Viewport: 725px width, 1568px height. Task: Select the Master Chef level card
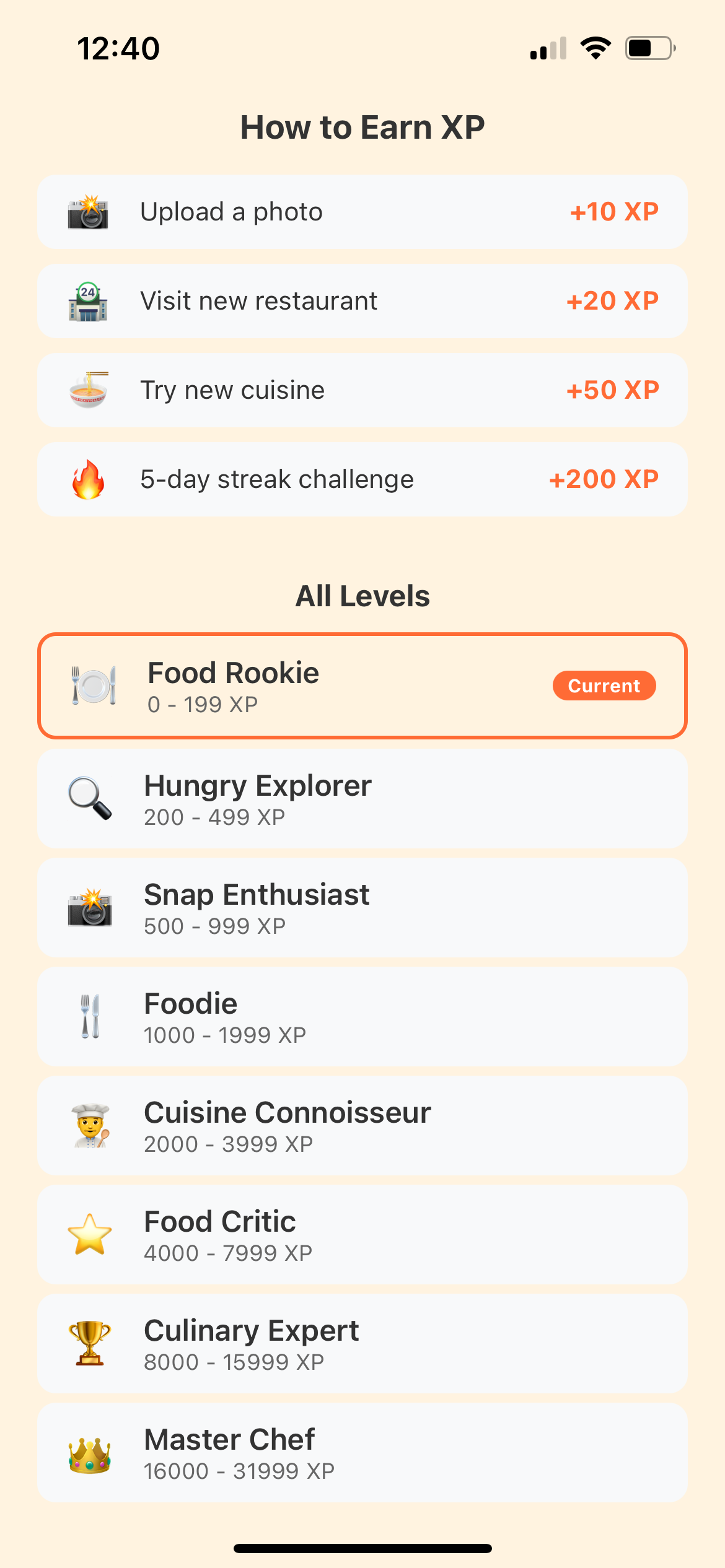tap(362, 1452)
